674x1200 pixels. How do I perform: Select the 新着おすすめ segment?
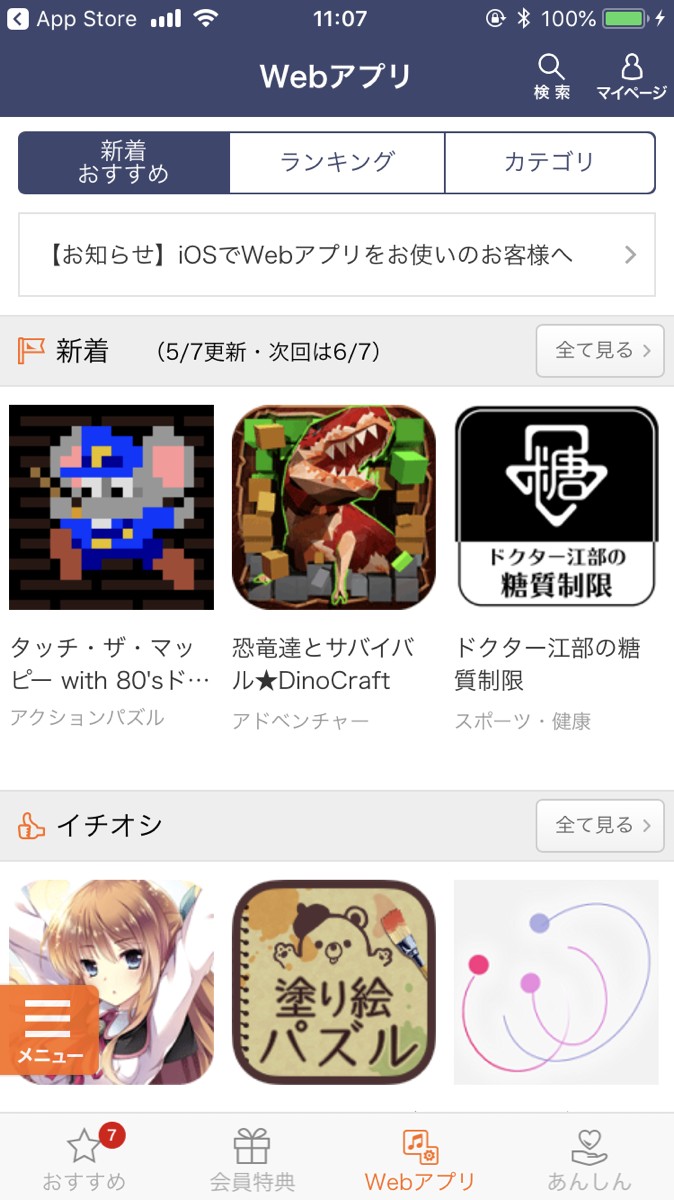[124, 162]
